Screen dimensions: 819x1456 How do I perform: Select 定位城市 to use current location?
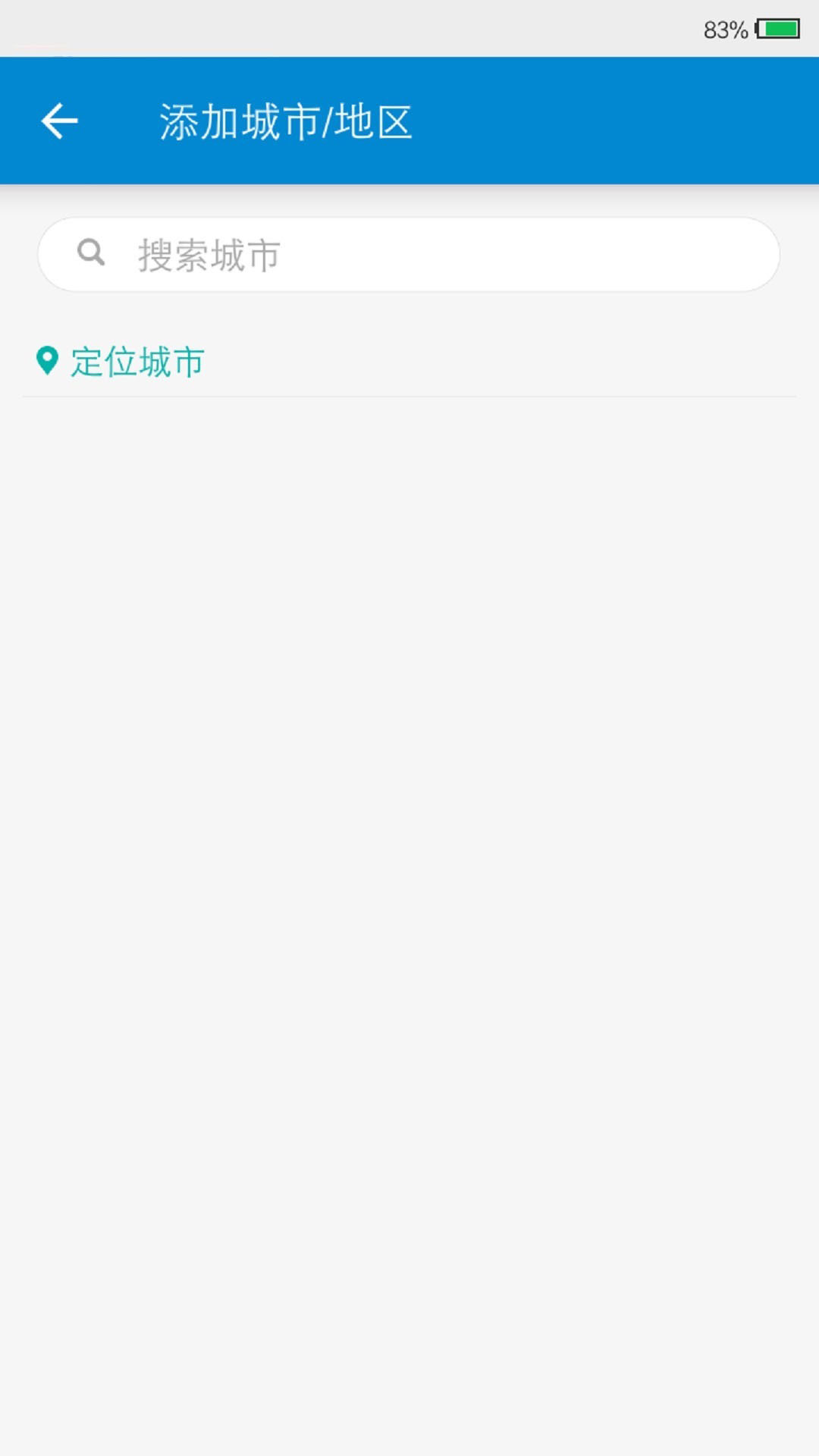coord(121,362)
